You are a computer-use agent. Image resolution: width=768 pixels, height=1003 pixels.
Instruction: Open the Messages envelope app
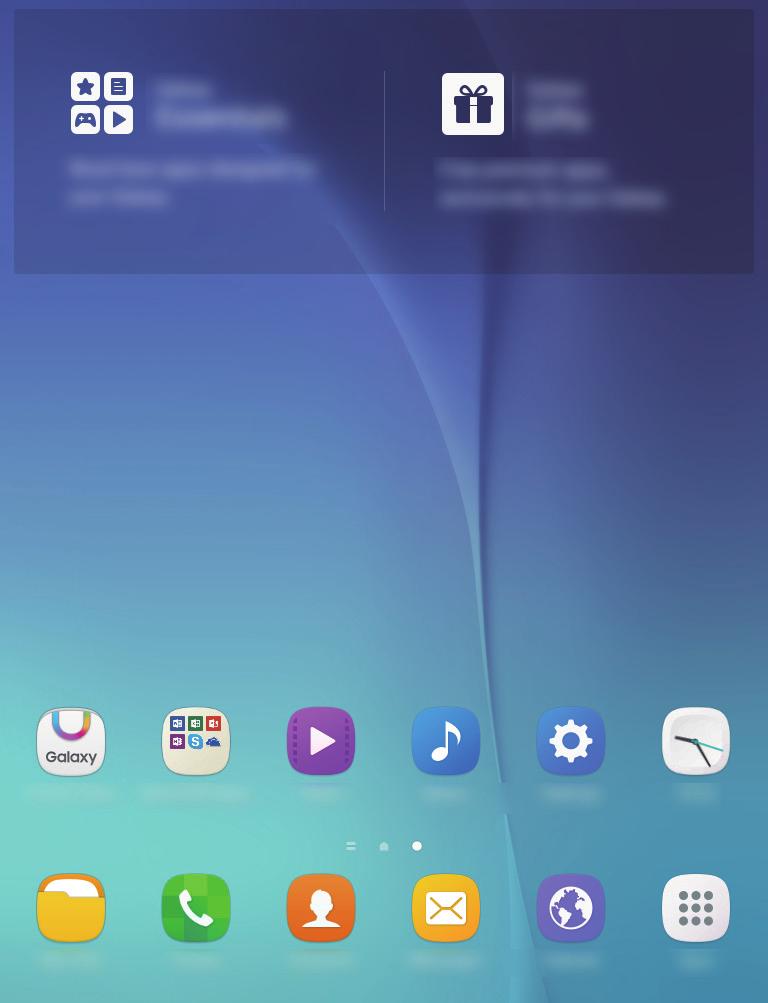coord(446,908)
